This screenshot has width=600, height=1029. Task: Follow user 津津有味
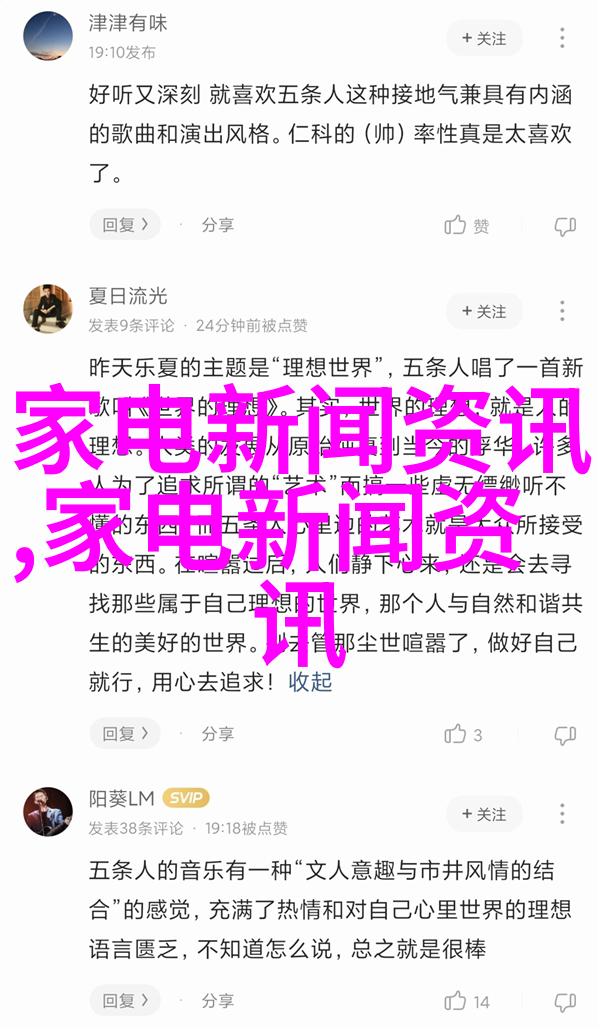tap(484, 39)
